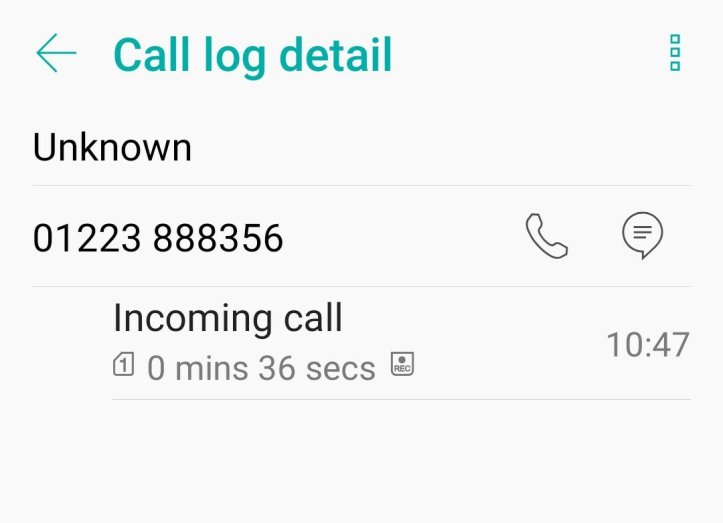Send a message to 01223 888356

[x=642, y=237]
